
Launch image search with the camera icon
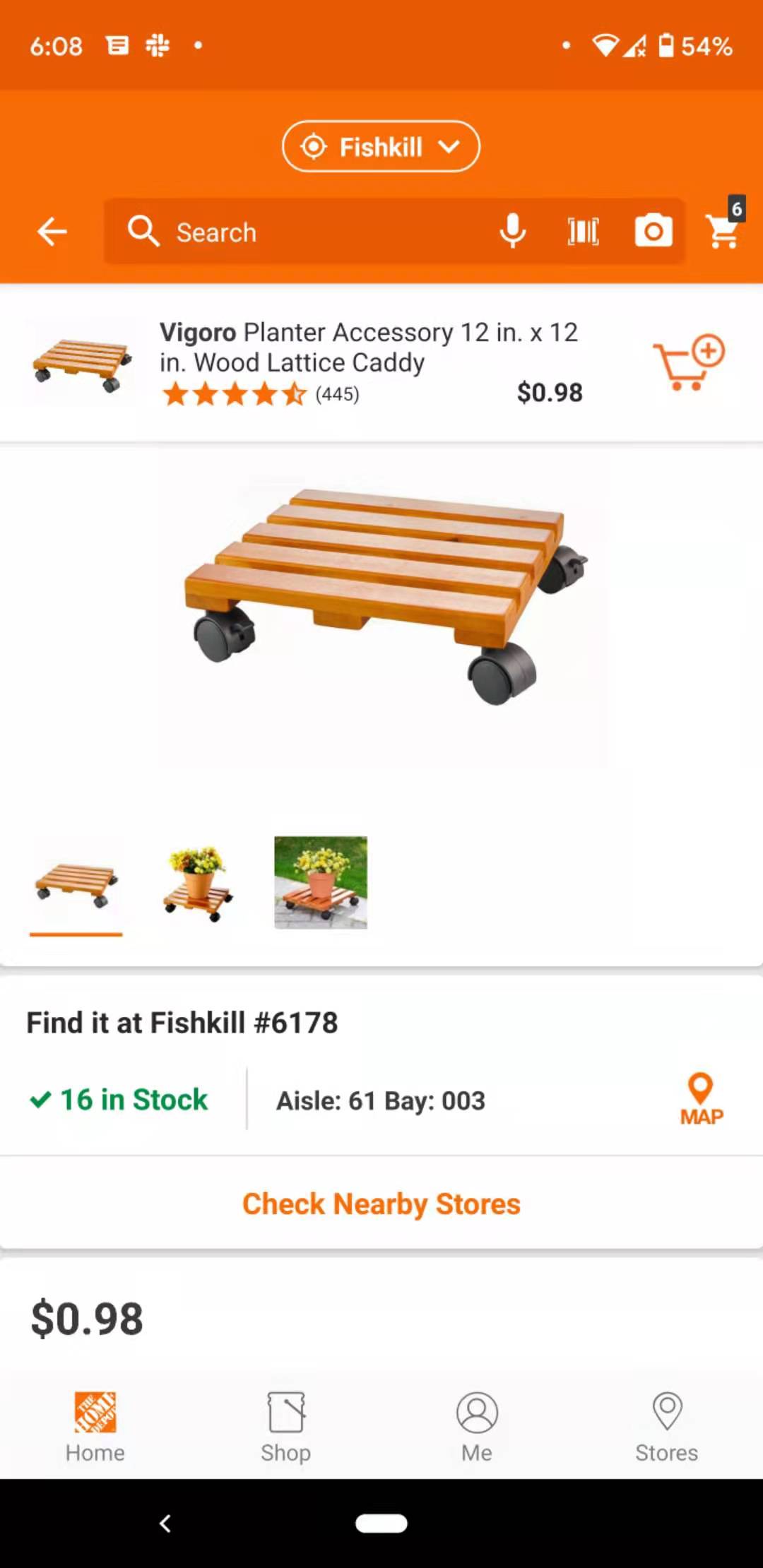(x=653, y=232)
